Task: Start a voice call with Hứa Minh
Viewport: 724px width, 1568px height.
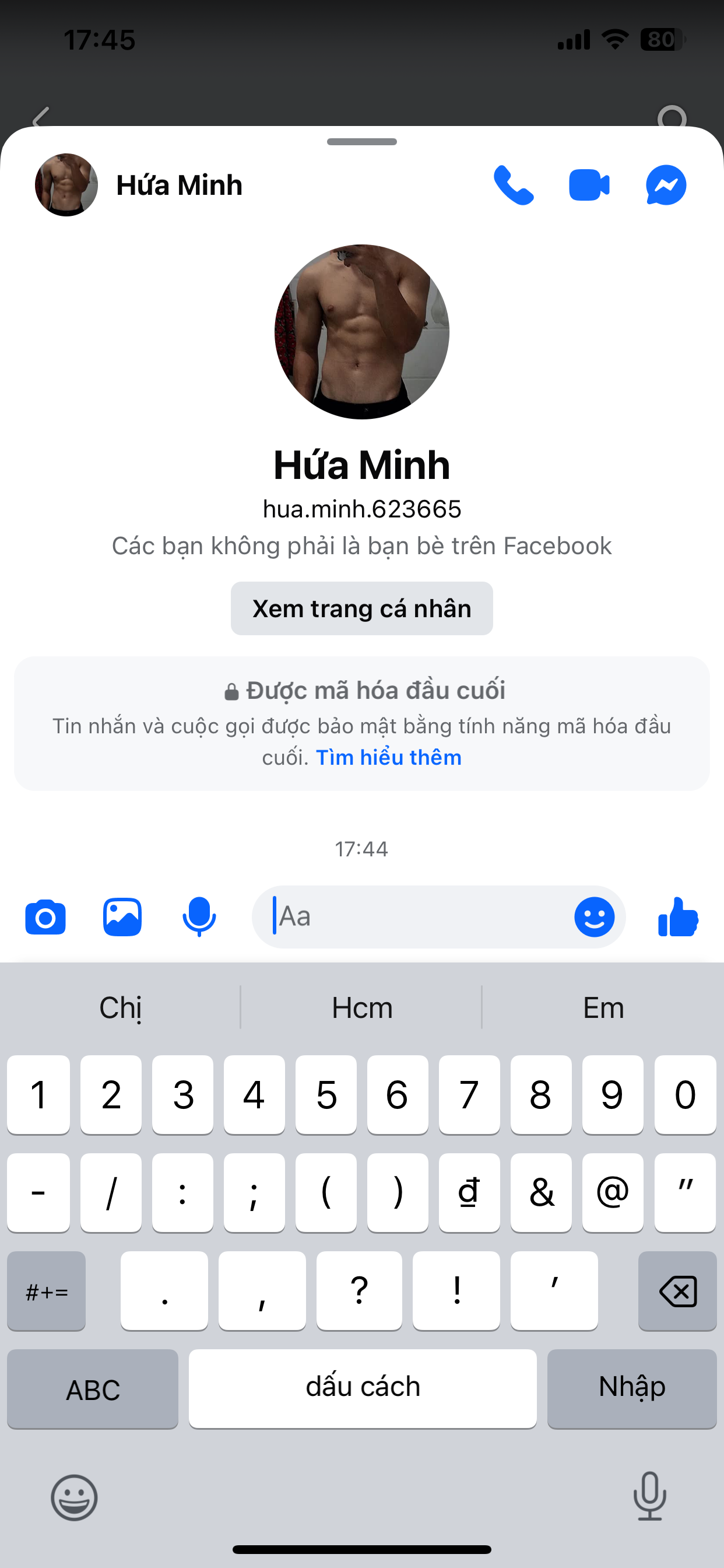Action: click(514, 185)
